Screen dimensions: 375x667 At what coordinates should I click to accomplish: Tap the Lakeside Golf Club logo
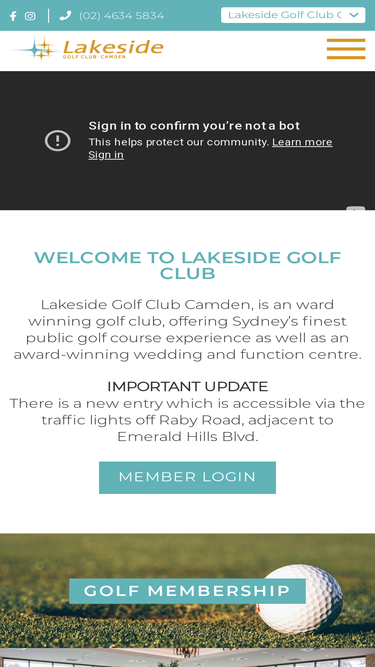pyautogui.click(x=88, y=49)
